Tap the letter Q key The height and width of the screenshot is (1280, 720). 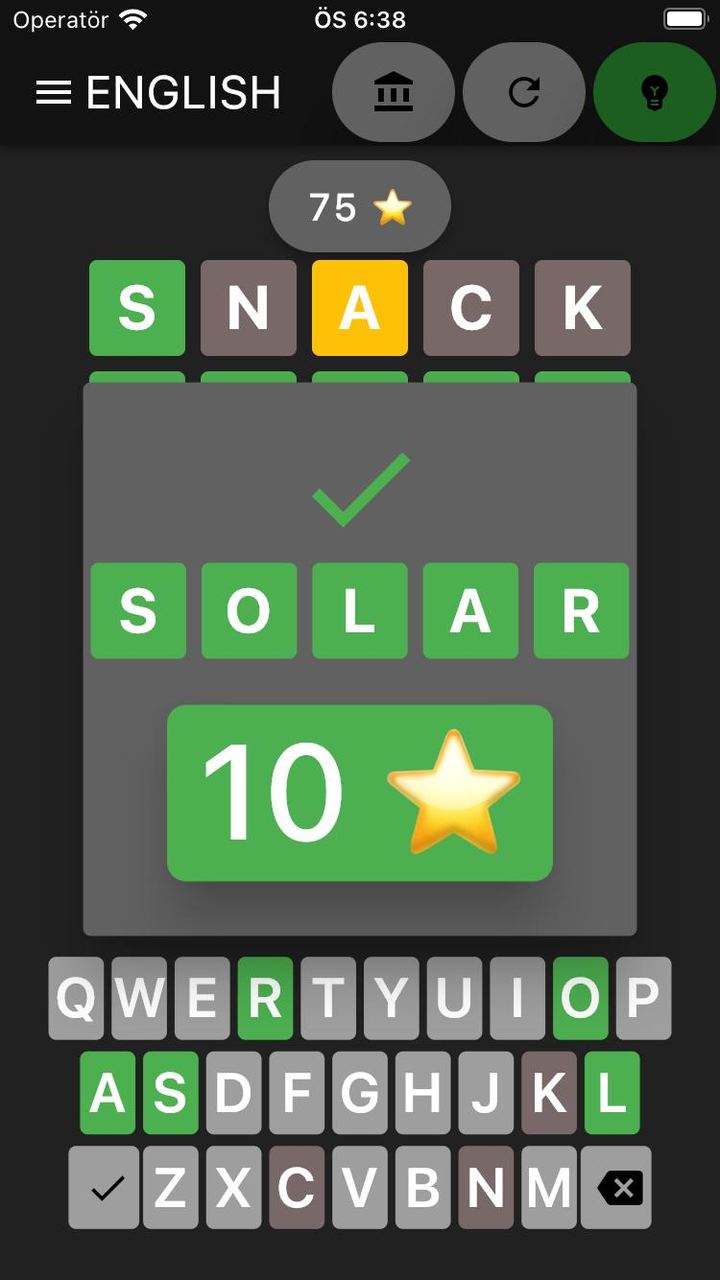[75, 997]
